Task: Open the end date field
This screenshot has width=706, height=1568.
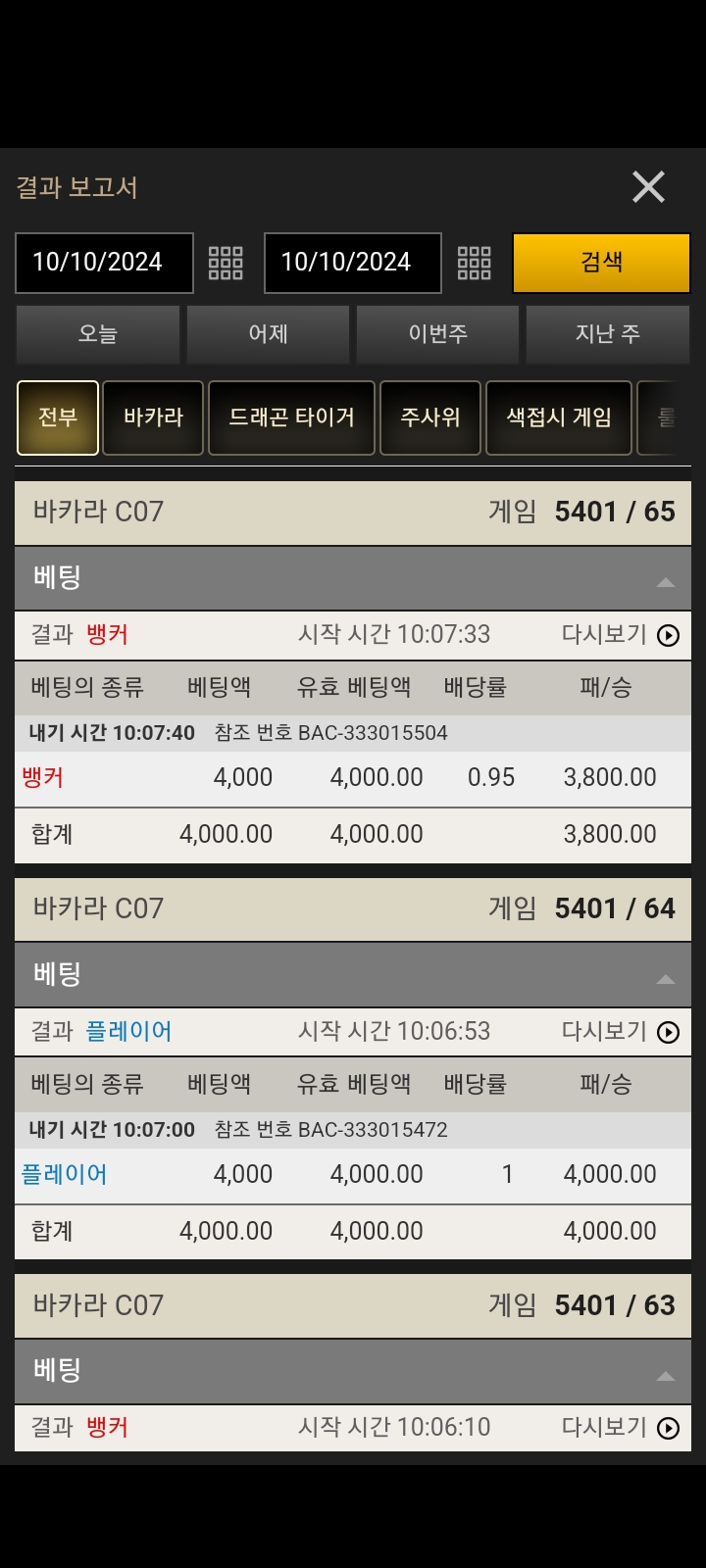Action: 353,263
